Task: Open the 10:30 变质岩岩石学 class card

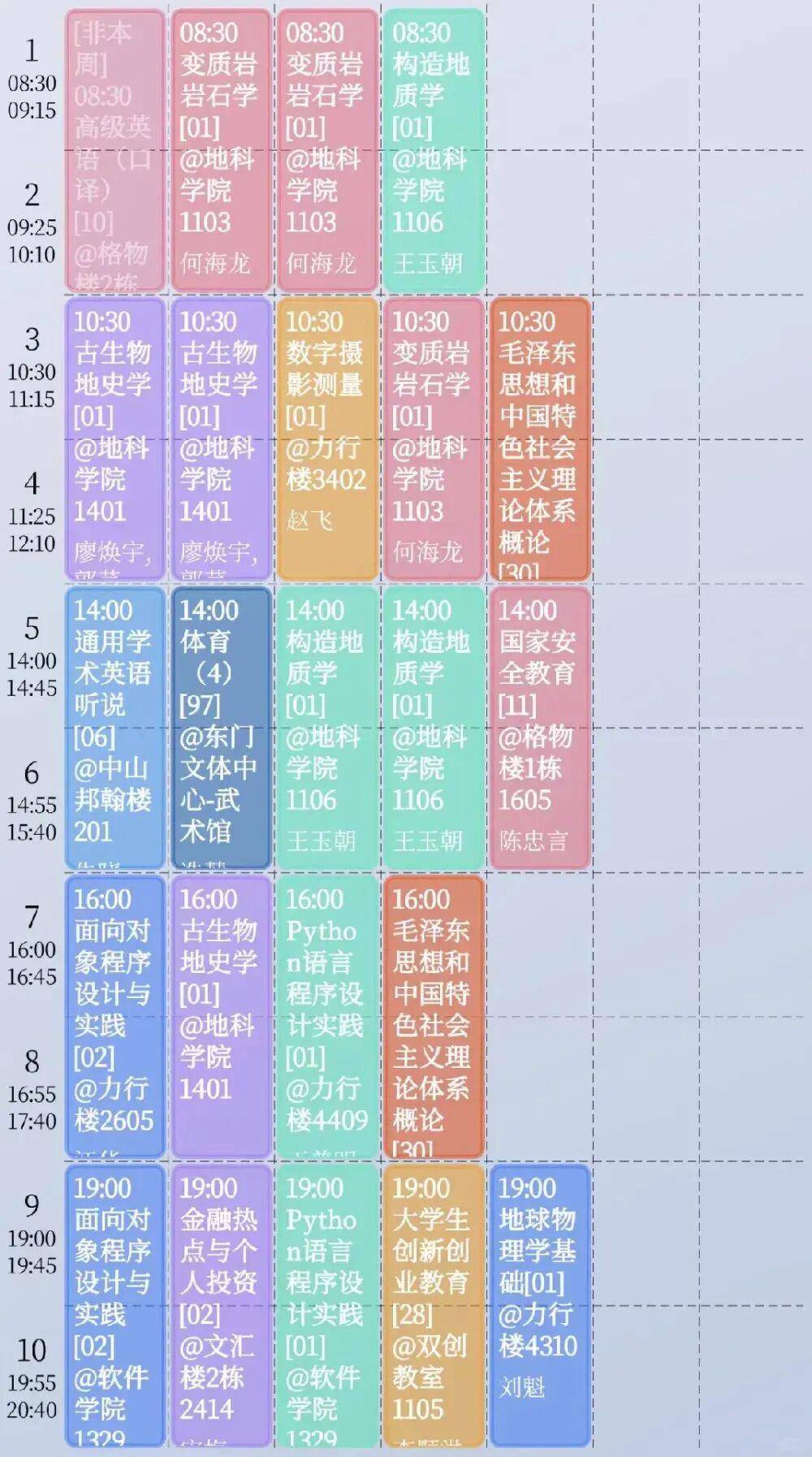Action: tap(433, 439)
